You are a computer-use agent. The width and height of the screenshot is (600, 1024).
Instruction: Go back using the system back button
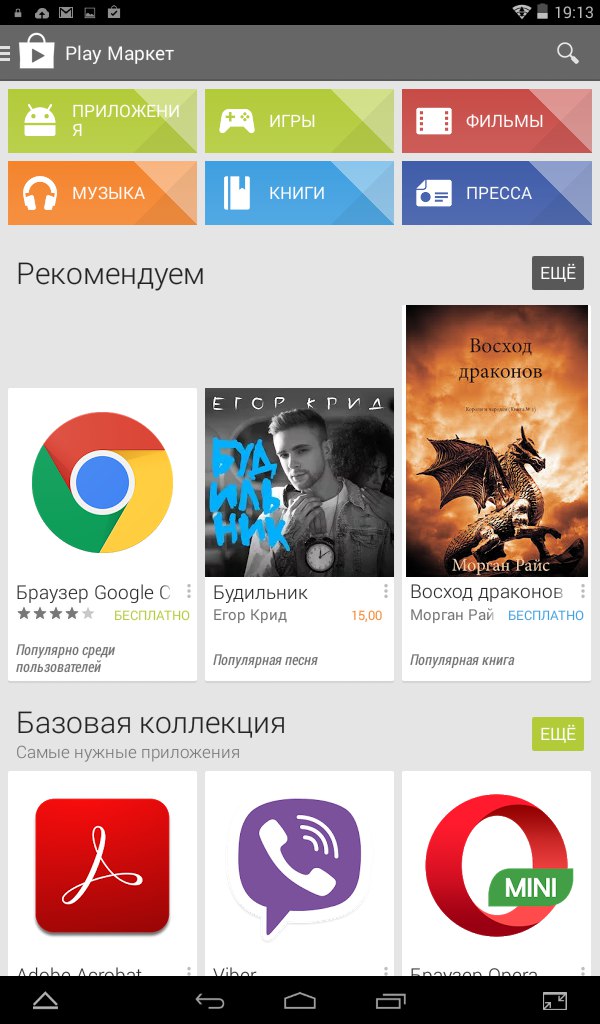tap(210, 1000)
